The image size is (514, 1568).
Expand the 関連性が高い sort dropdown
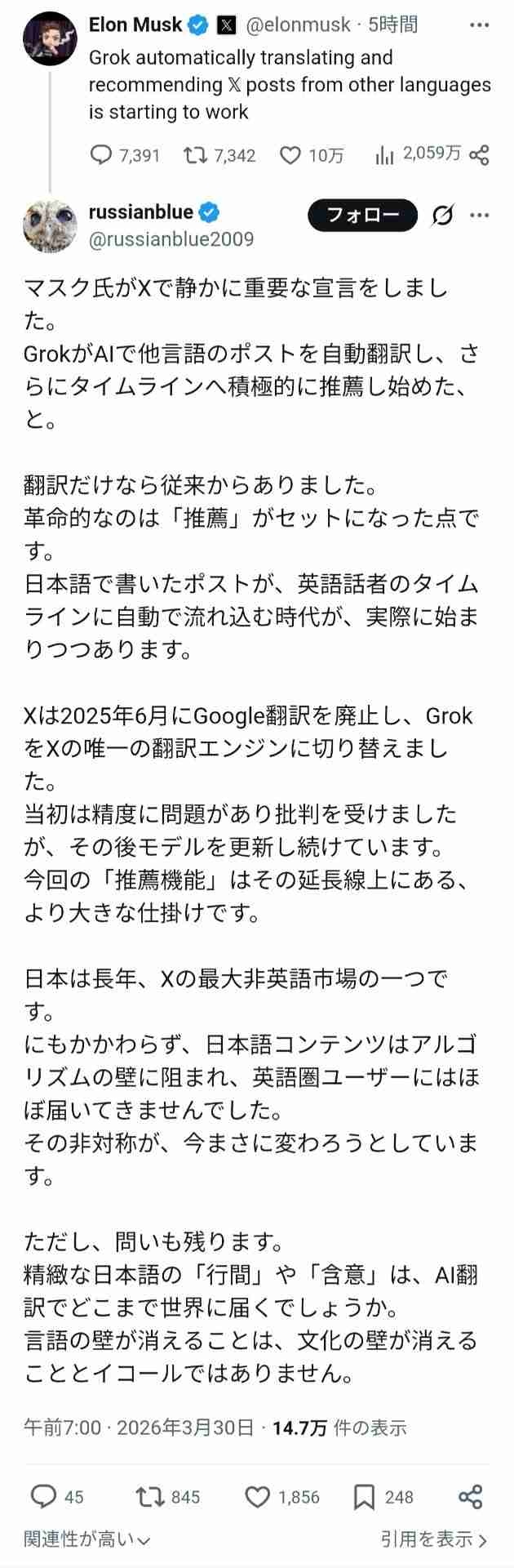[x=87, y=1539]
